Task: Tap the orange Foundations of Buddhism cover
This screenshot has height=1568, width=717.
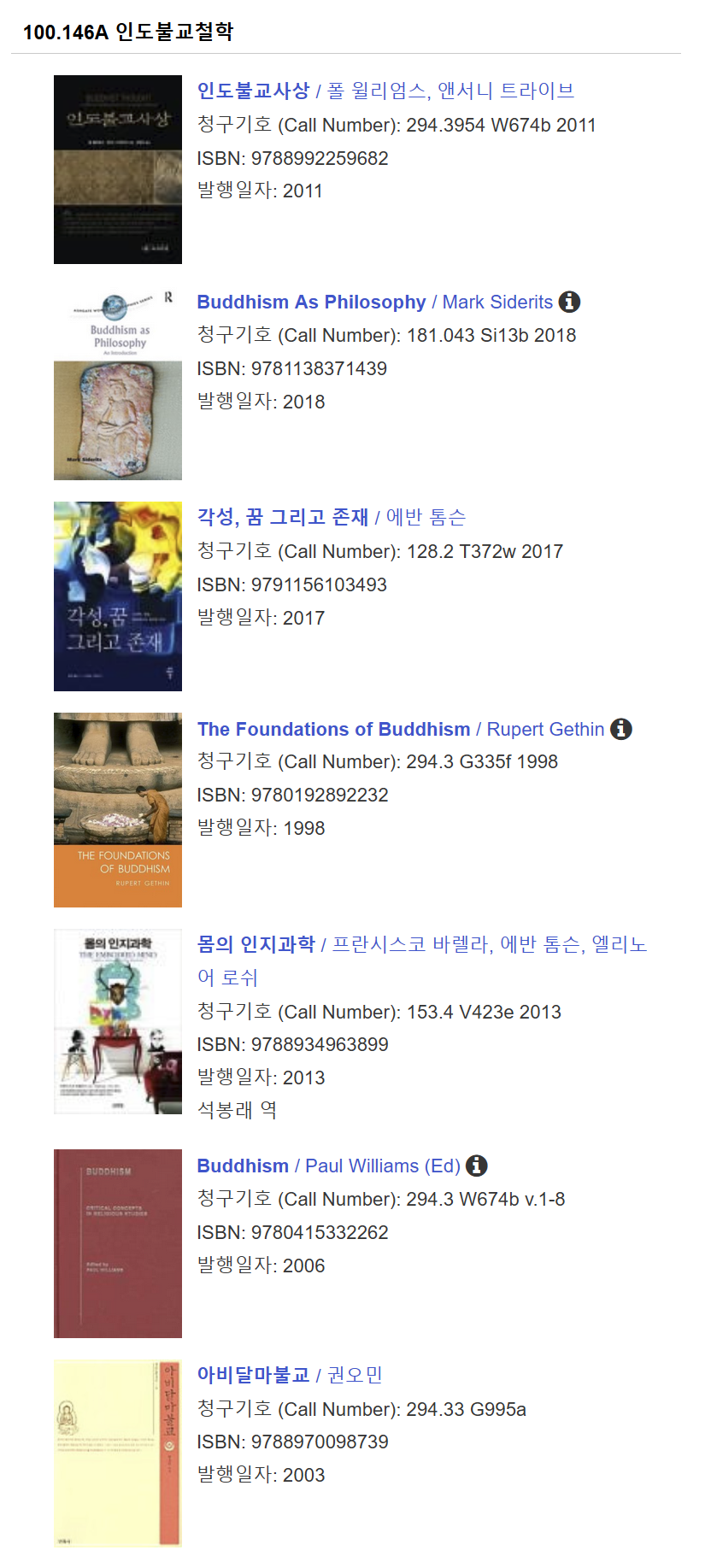Action: (118, 810)
